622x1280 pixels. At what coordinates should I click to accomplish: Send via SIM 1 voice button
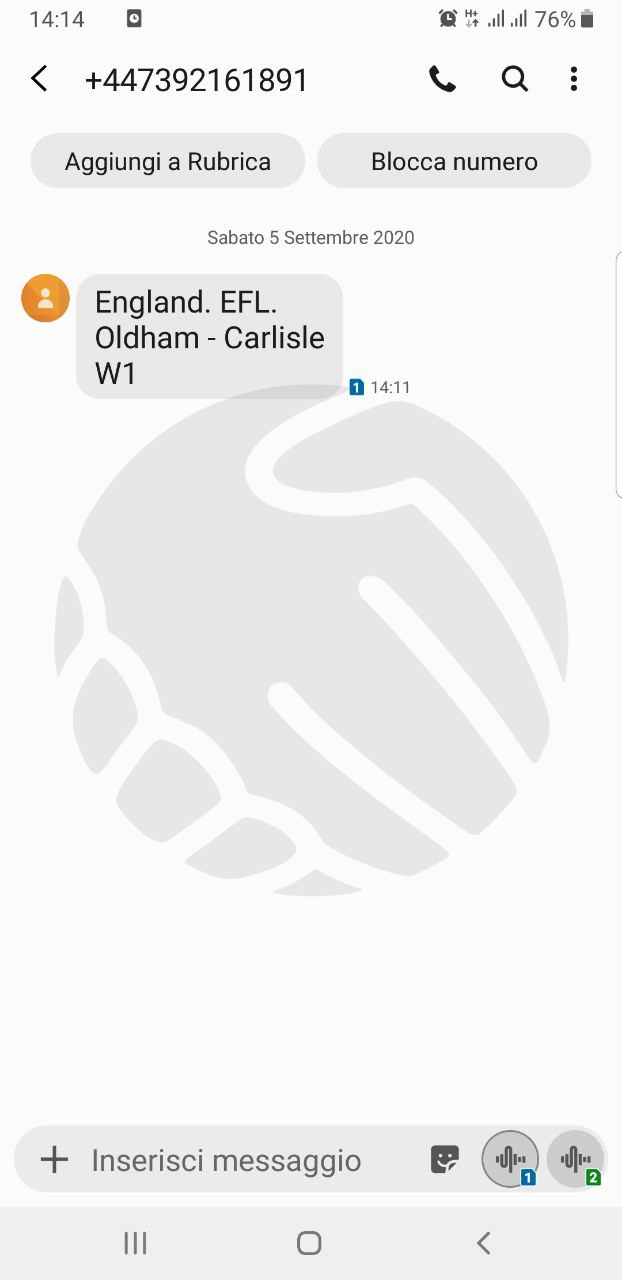[x=510, y=1159]
